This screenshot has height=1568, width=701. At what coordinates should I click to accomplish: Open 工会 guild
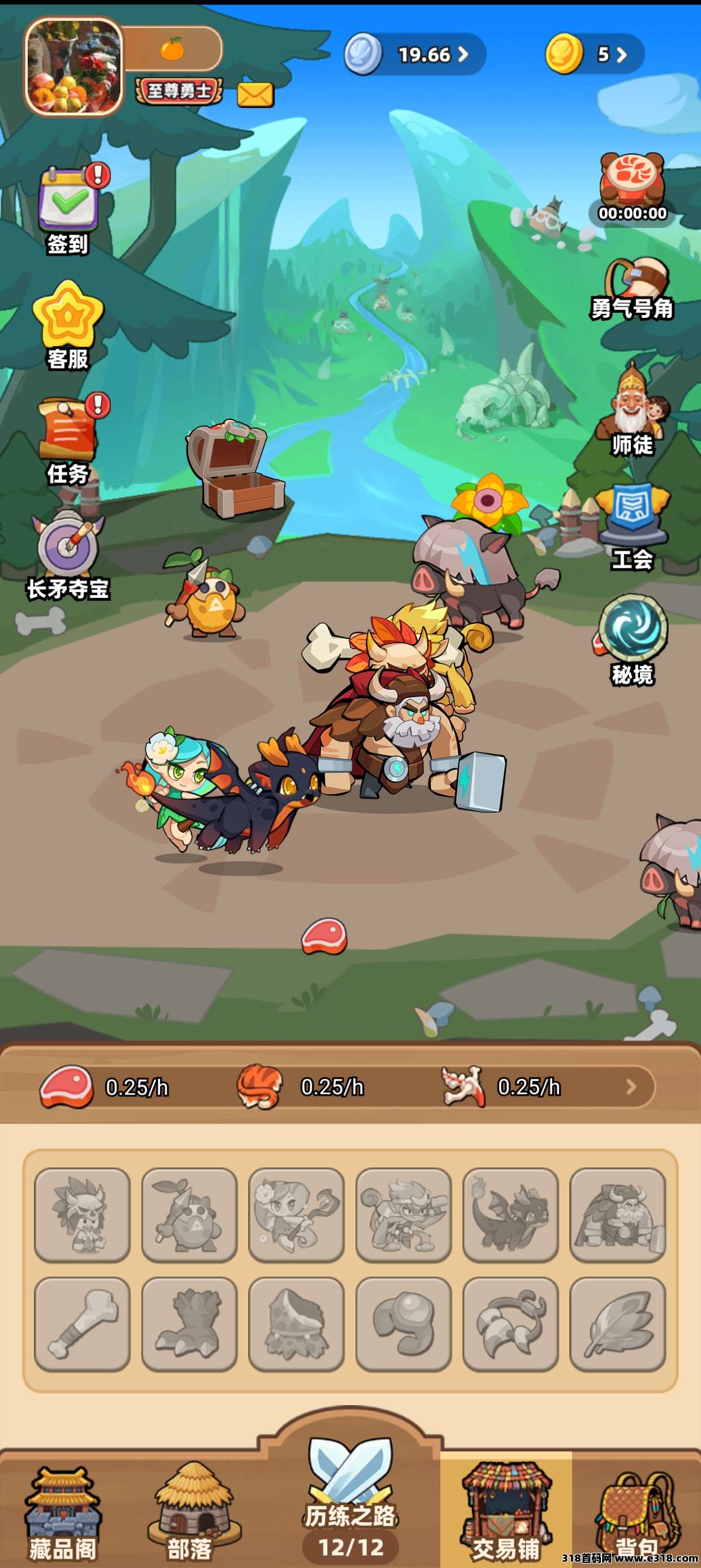tap(633, 527)
